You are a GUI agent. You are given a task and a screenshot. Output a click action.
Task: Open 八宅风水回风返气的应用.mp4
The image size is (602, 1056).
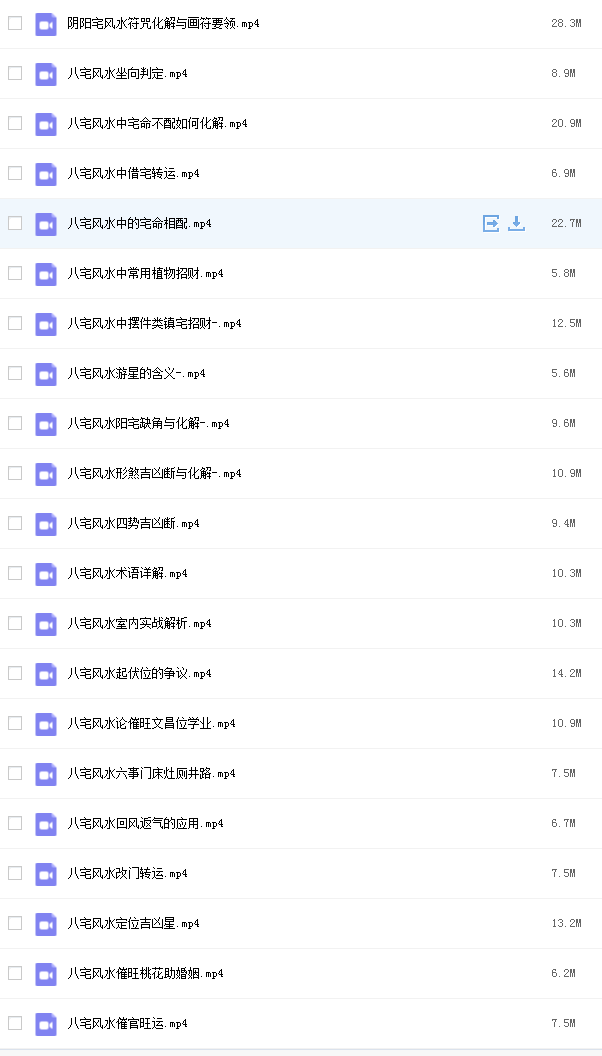(x=145, y=823)
